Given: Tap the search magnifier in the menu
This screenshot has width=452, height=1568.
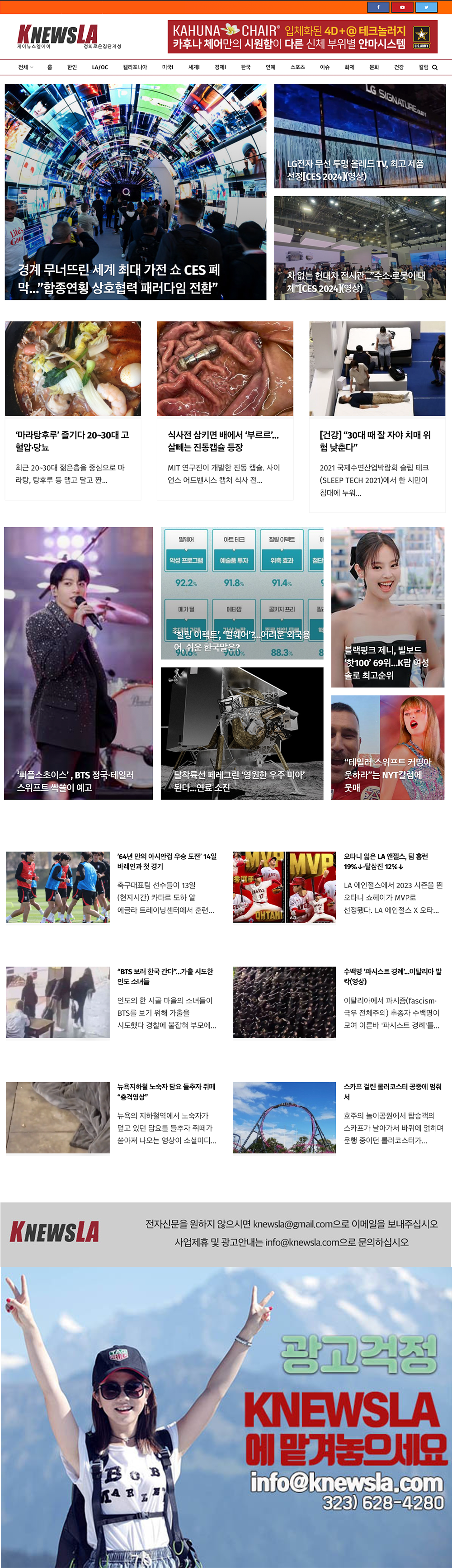Looking at the screenshot, I should coord(435,67).
